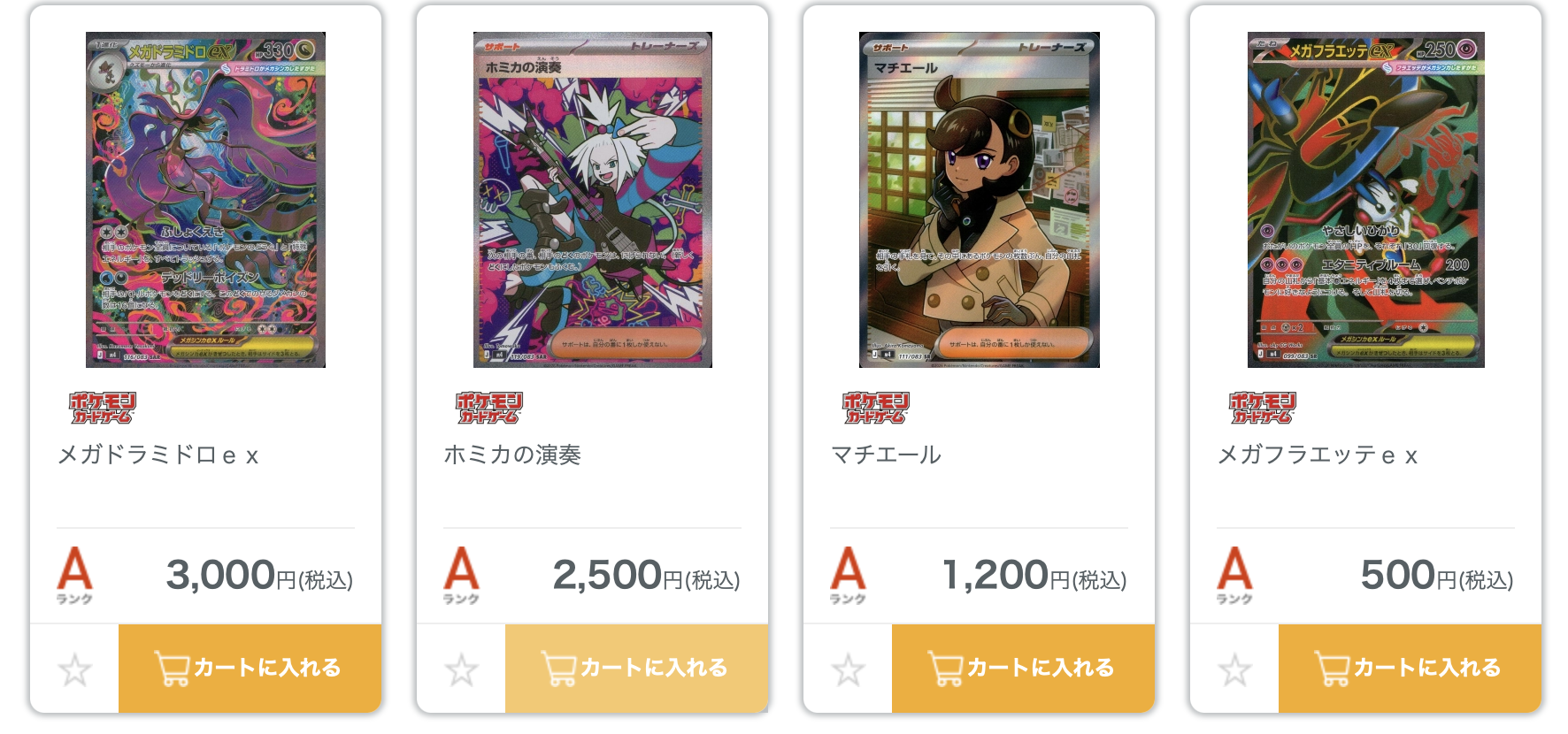
Task: Open the マチエール product image
Action: pyautogui.click(x=979, y=200)
